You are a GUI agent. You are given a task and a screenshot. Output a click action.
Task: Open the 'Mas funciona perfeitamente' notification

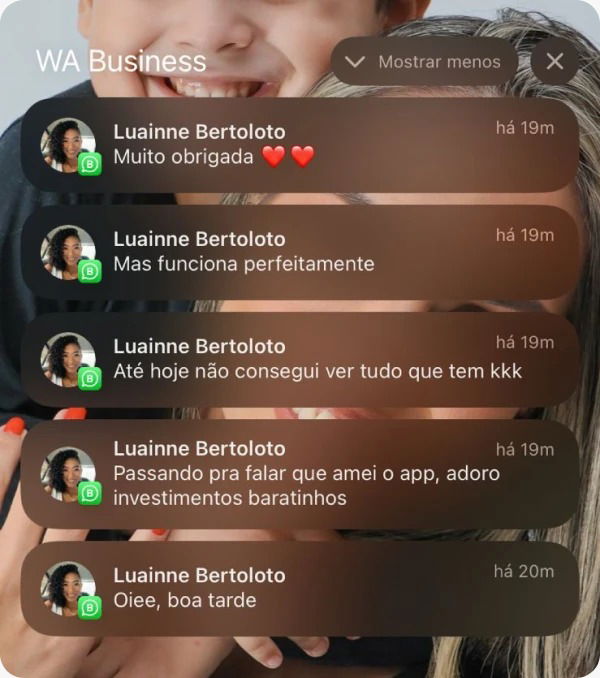point(300,252)
